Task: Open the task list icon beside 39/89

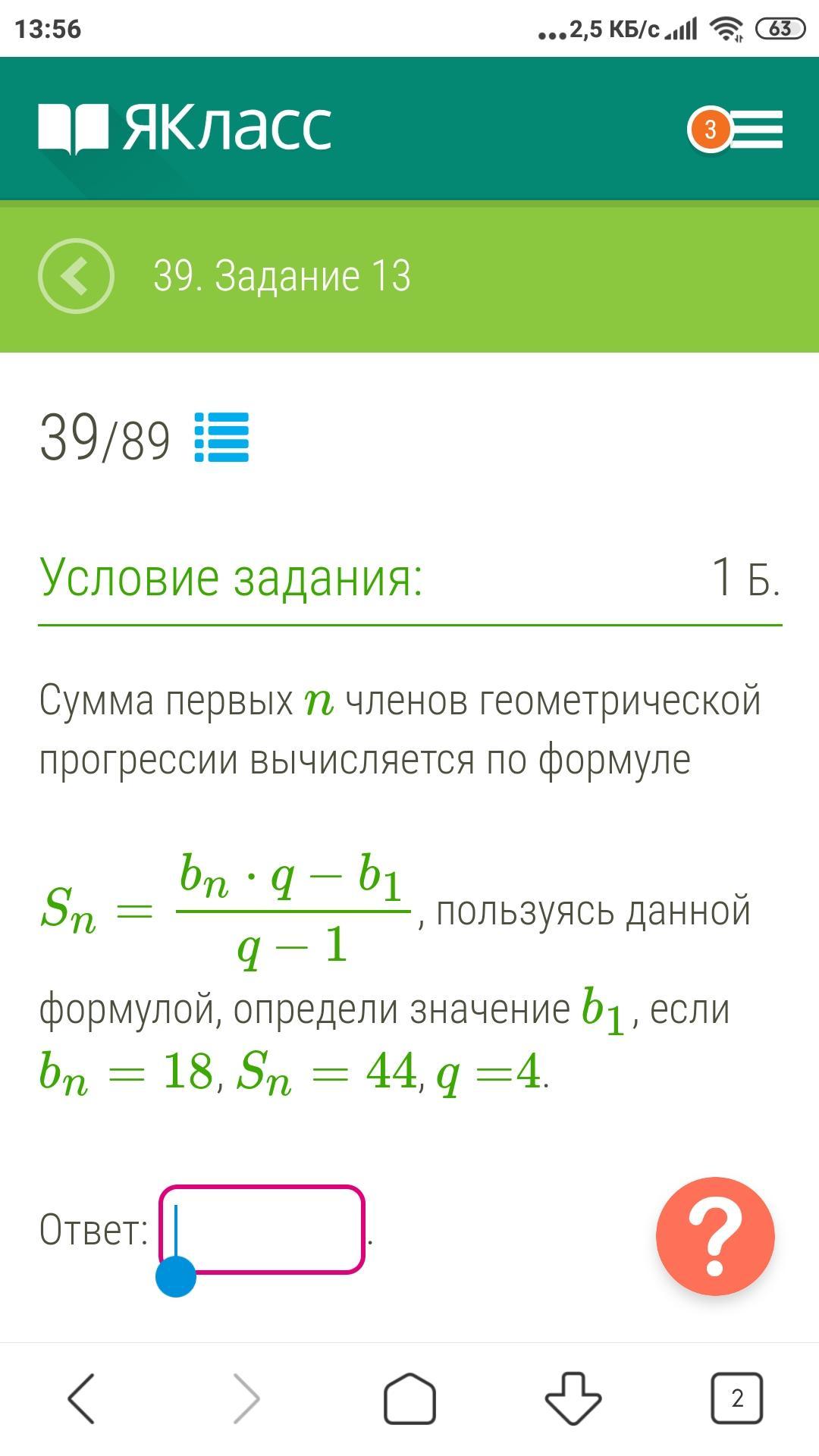Action: (221, 438)
